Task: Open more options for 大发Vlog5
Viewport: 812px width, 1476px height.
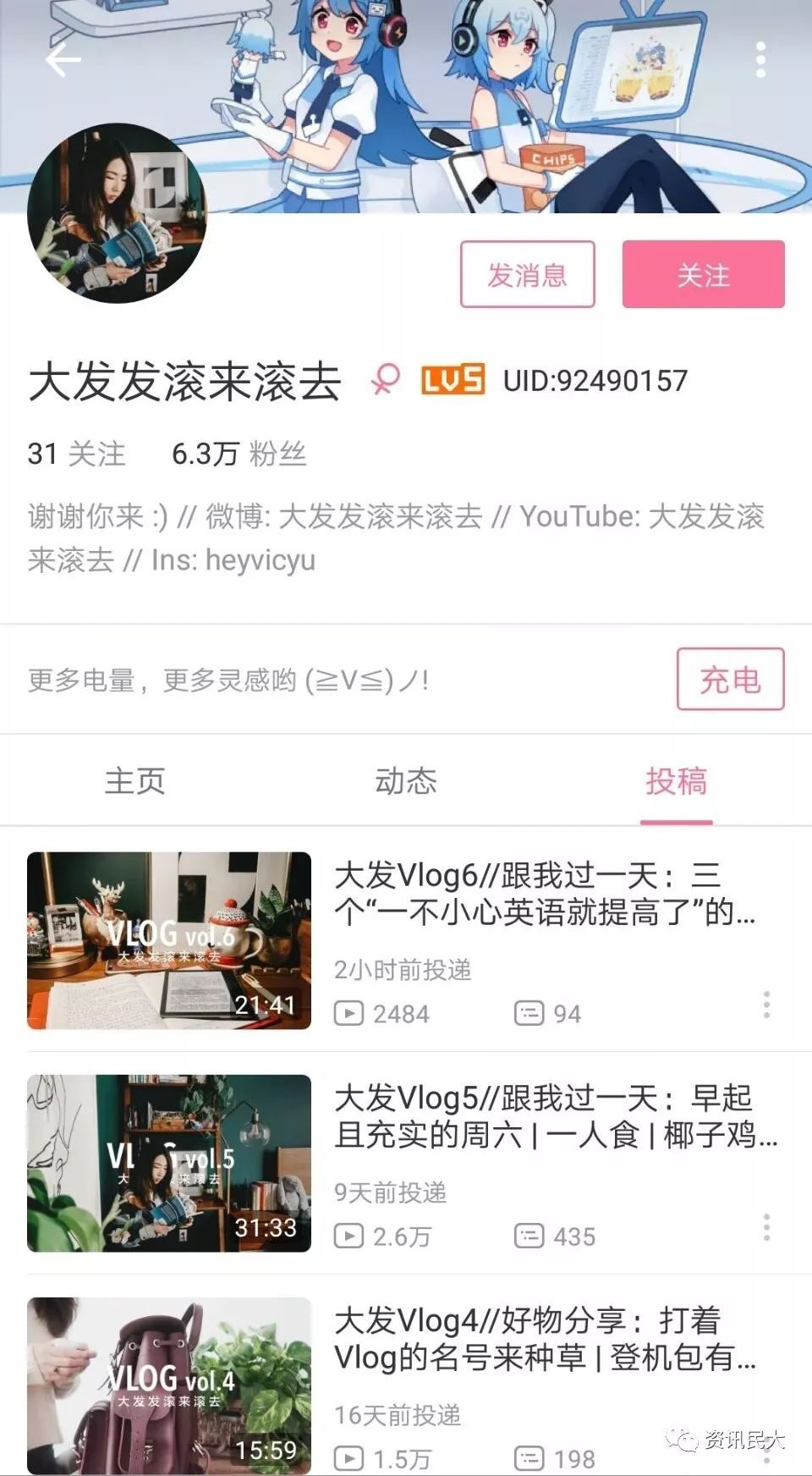Action: click(x=766, y=1227)
